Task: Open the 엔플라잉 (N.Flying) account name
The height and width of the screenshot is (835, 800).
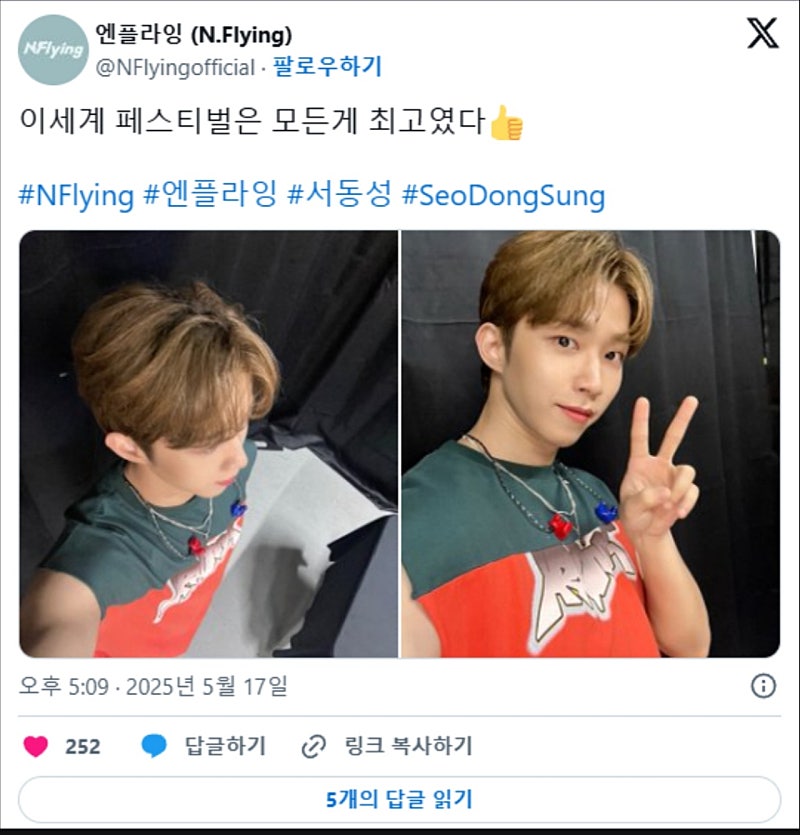Action: coord(193,36)
